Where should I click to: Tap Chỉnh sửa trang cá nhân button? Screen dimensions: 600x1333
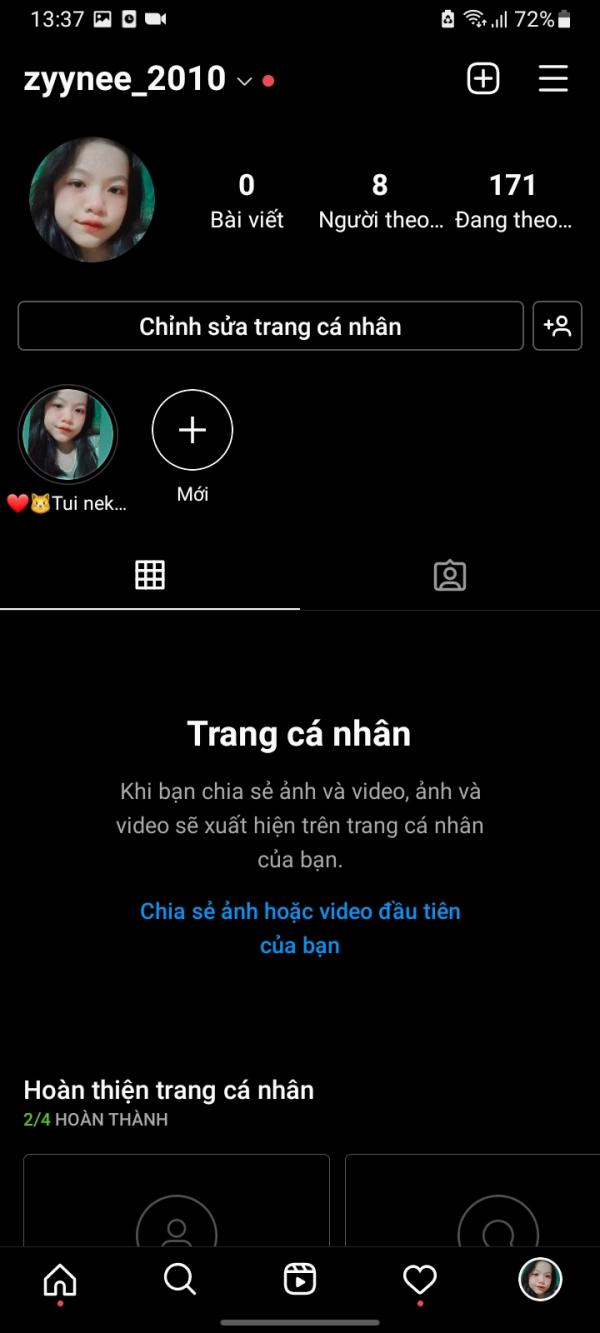pos(270,326)
